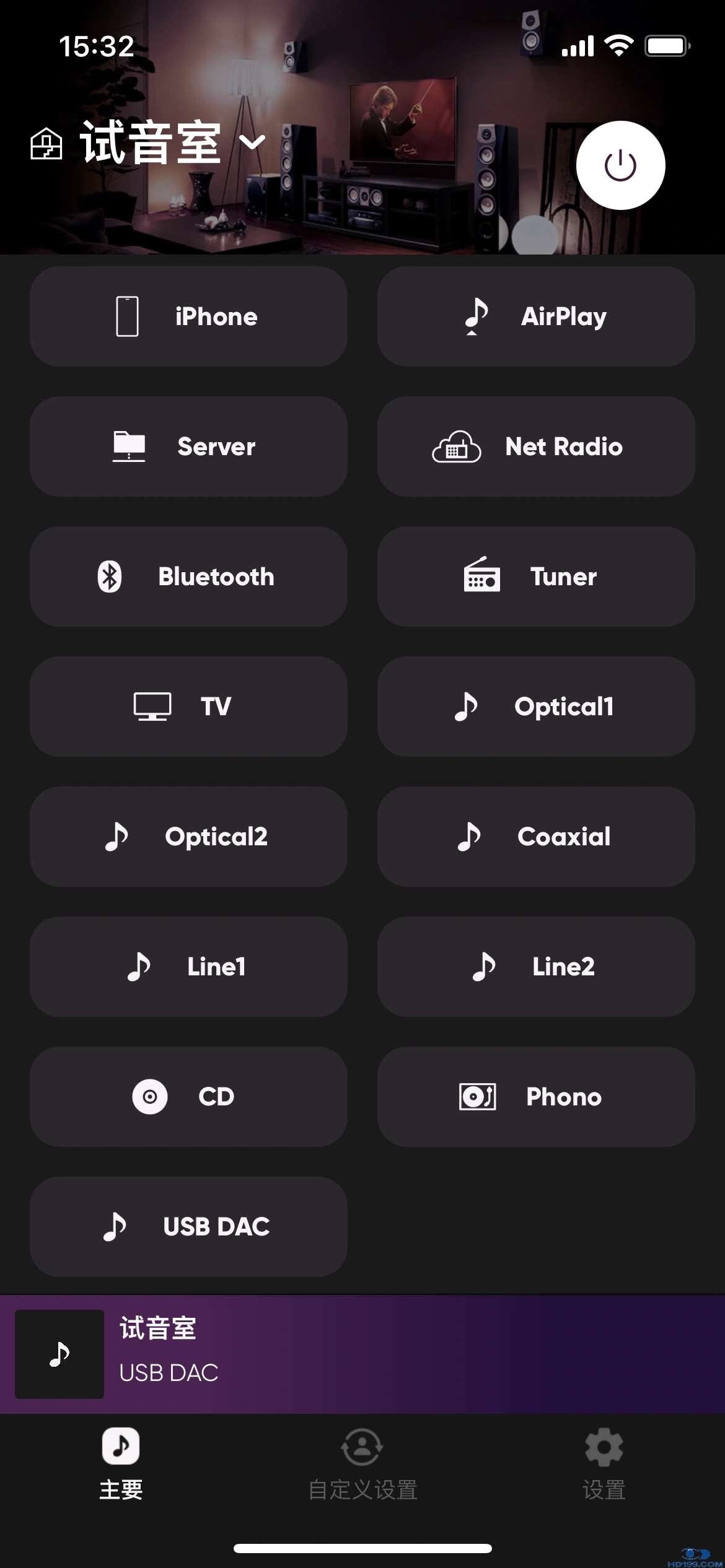The image size is (725, 1568).
Task: Select the iPhone input source
Action: click(188, 316)
